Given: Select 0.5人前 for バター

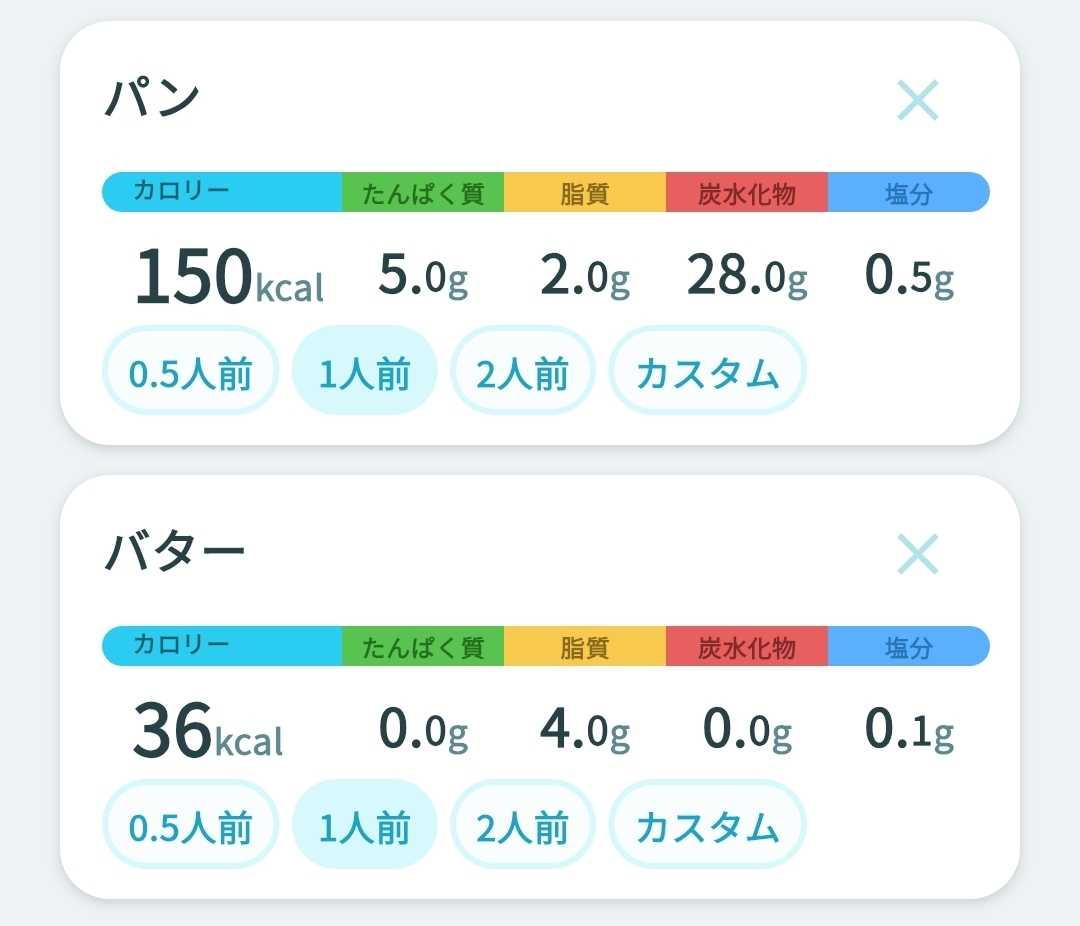Looking at the screenshot, I should coord(191,824).
